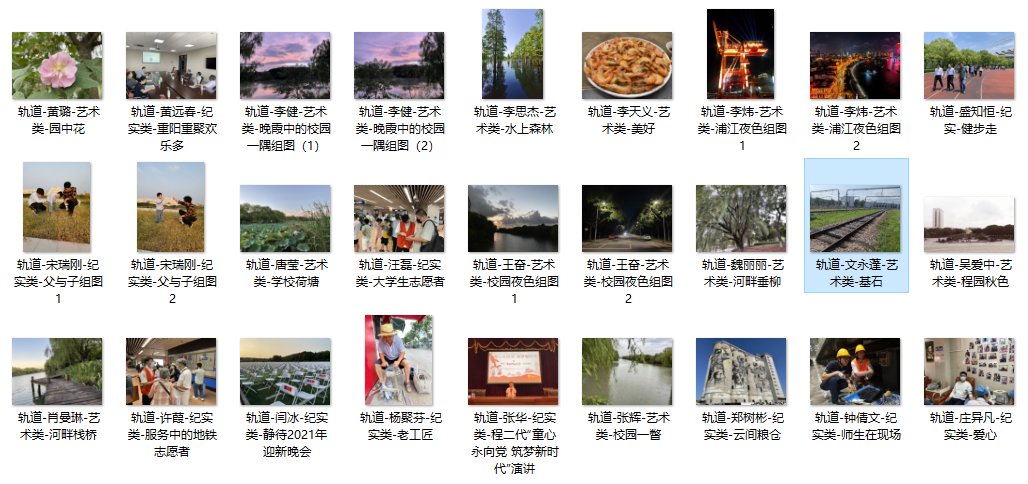Select 轨道-盛知恒-纪实-健步走 file
This screenshot has width=1028, height=484.
969,65
